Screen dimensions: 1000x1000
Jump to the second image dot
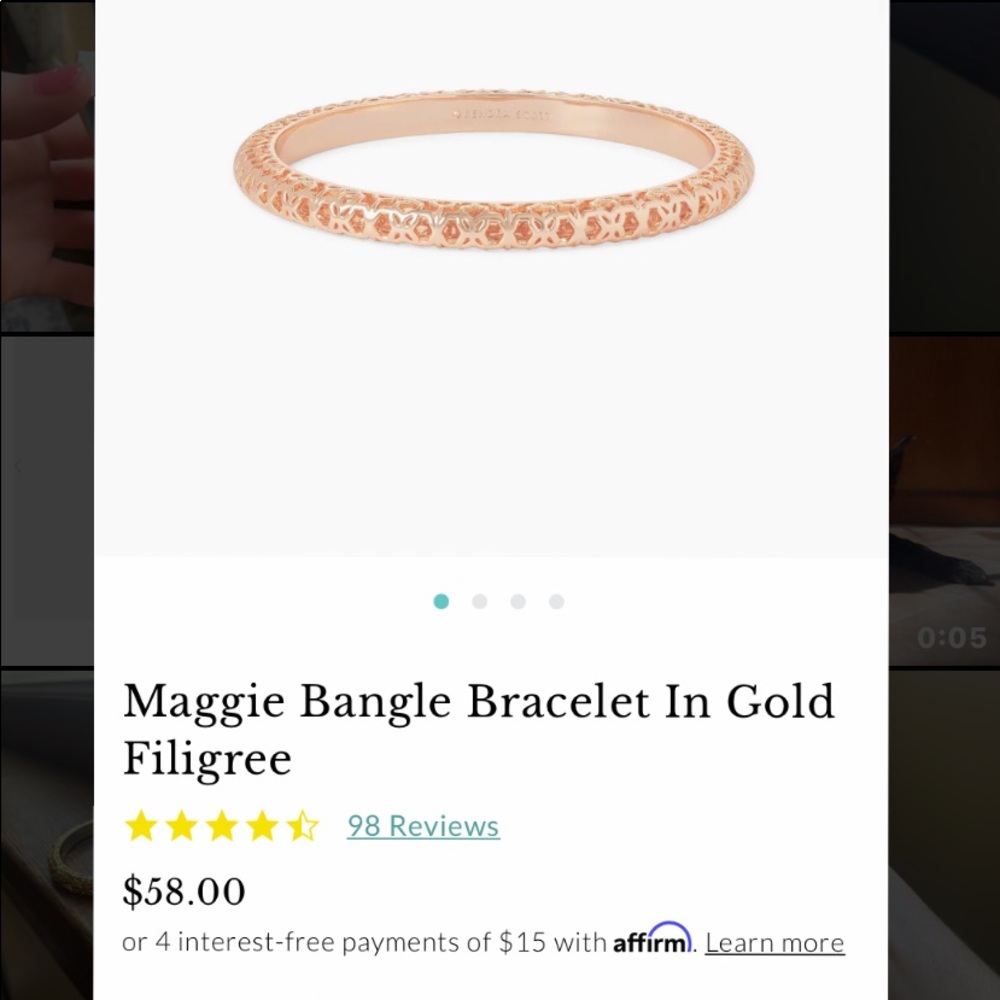(479, 601)
